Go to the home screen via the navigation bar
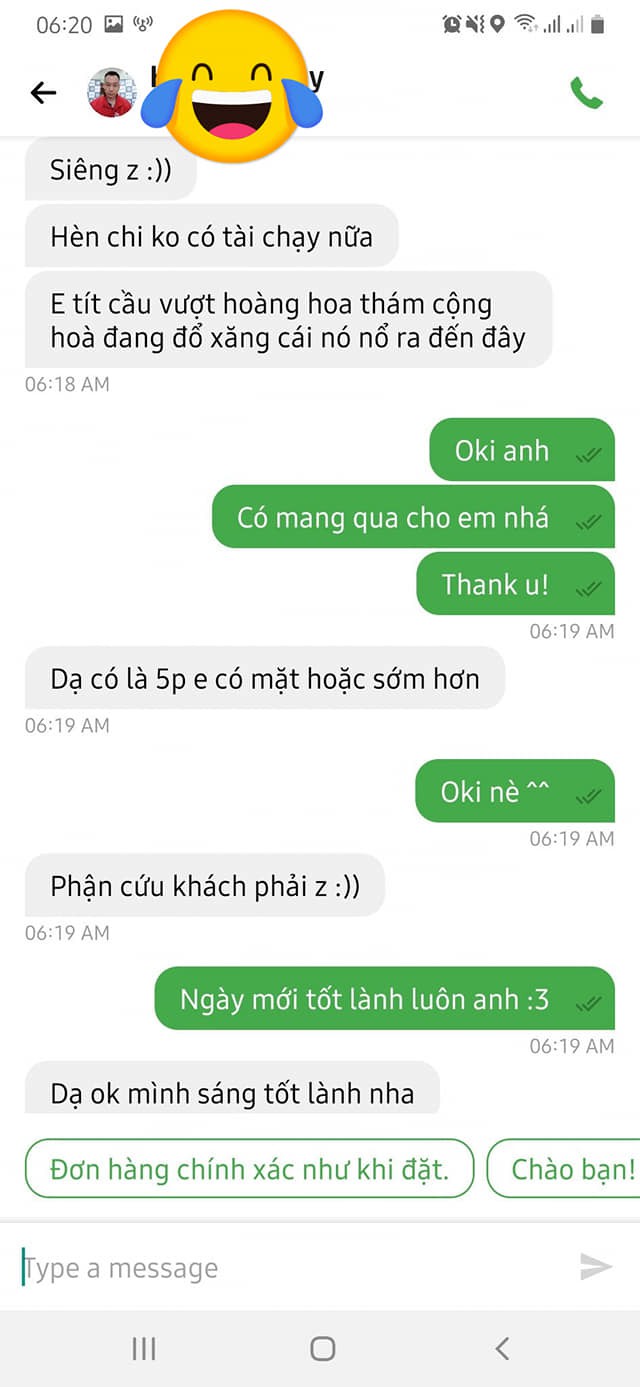This screenshot has width=640, height=1387. 322,1349
